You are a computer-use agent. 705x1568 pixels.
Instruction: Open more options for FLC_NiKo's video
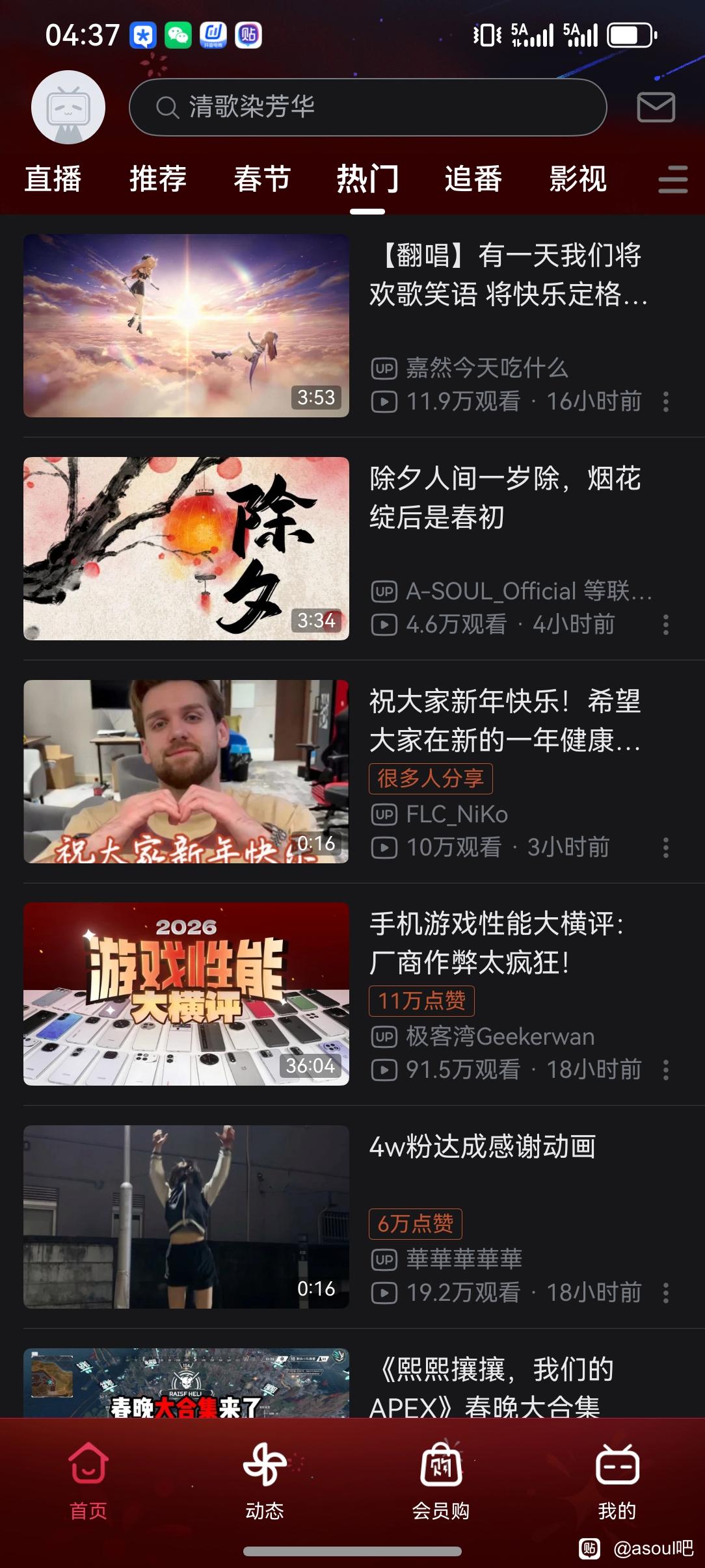click(x=665, y=848)
